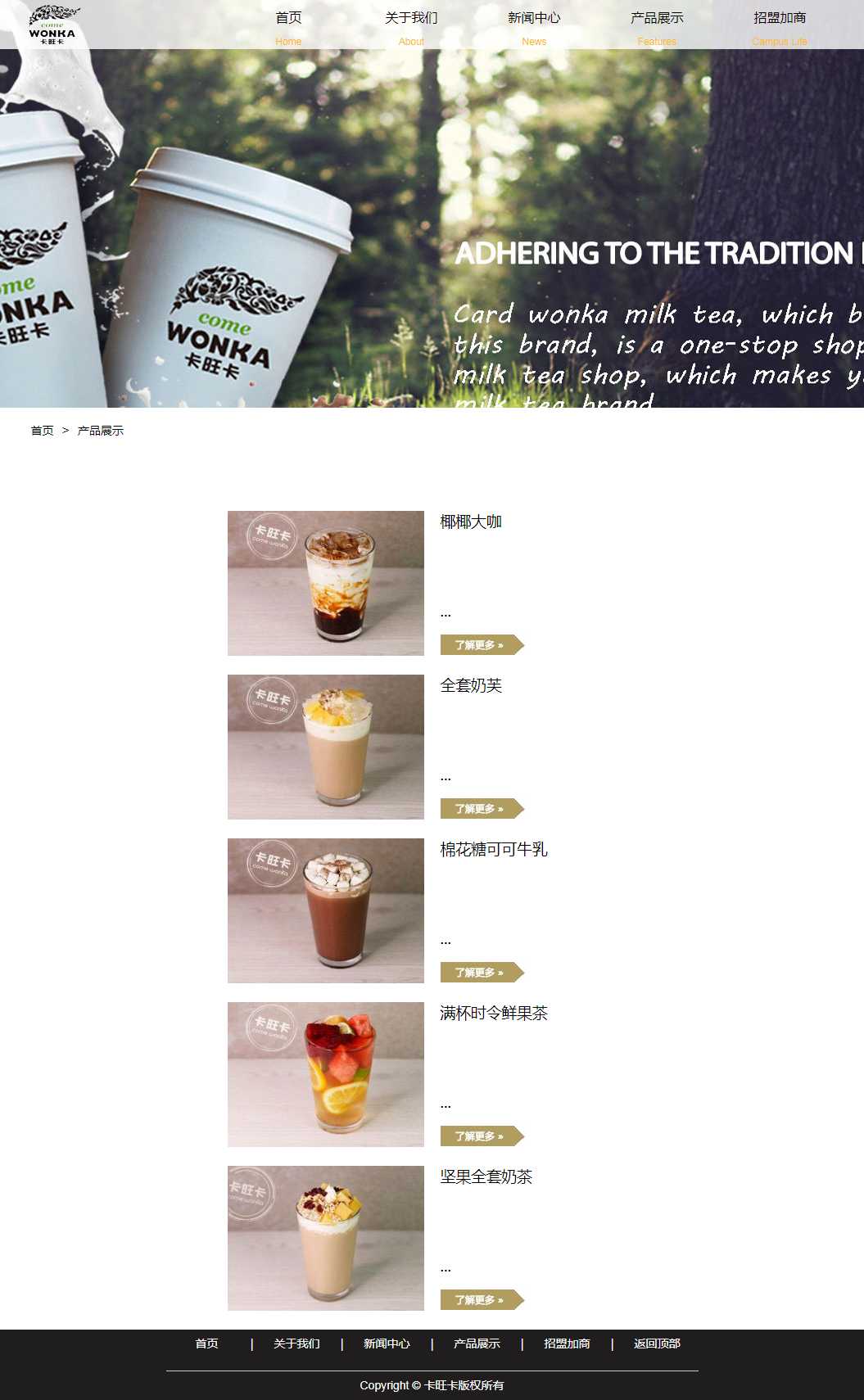
Task: Go to 关于我们 About in top menu
Action: coord(411,26)
